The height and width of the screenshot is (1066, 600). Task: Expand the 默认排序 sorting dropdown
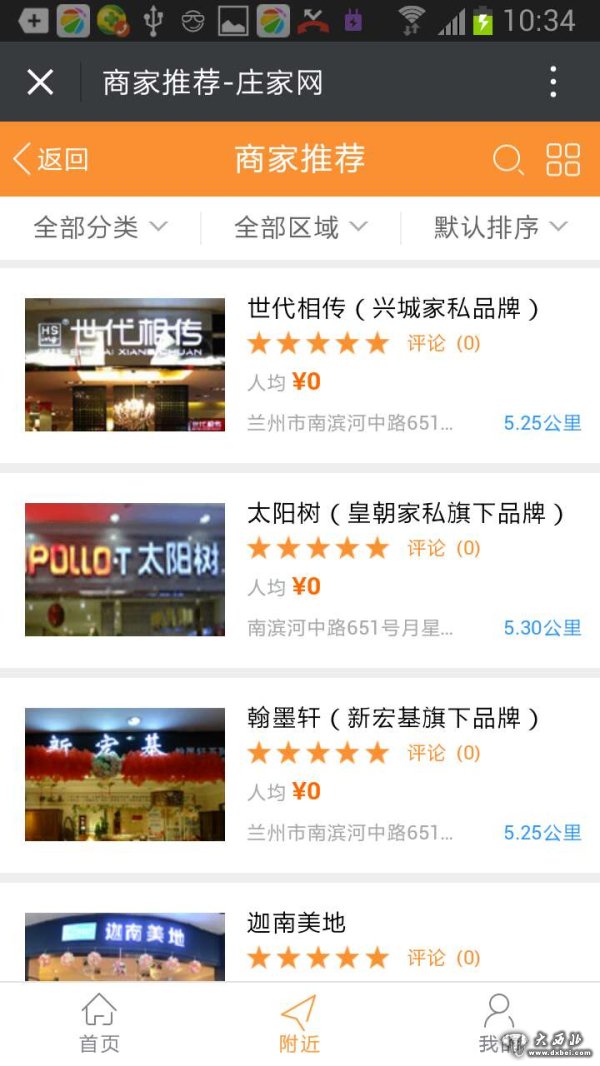pyautogui.click(x=500, y=228)
